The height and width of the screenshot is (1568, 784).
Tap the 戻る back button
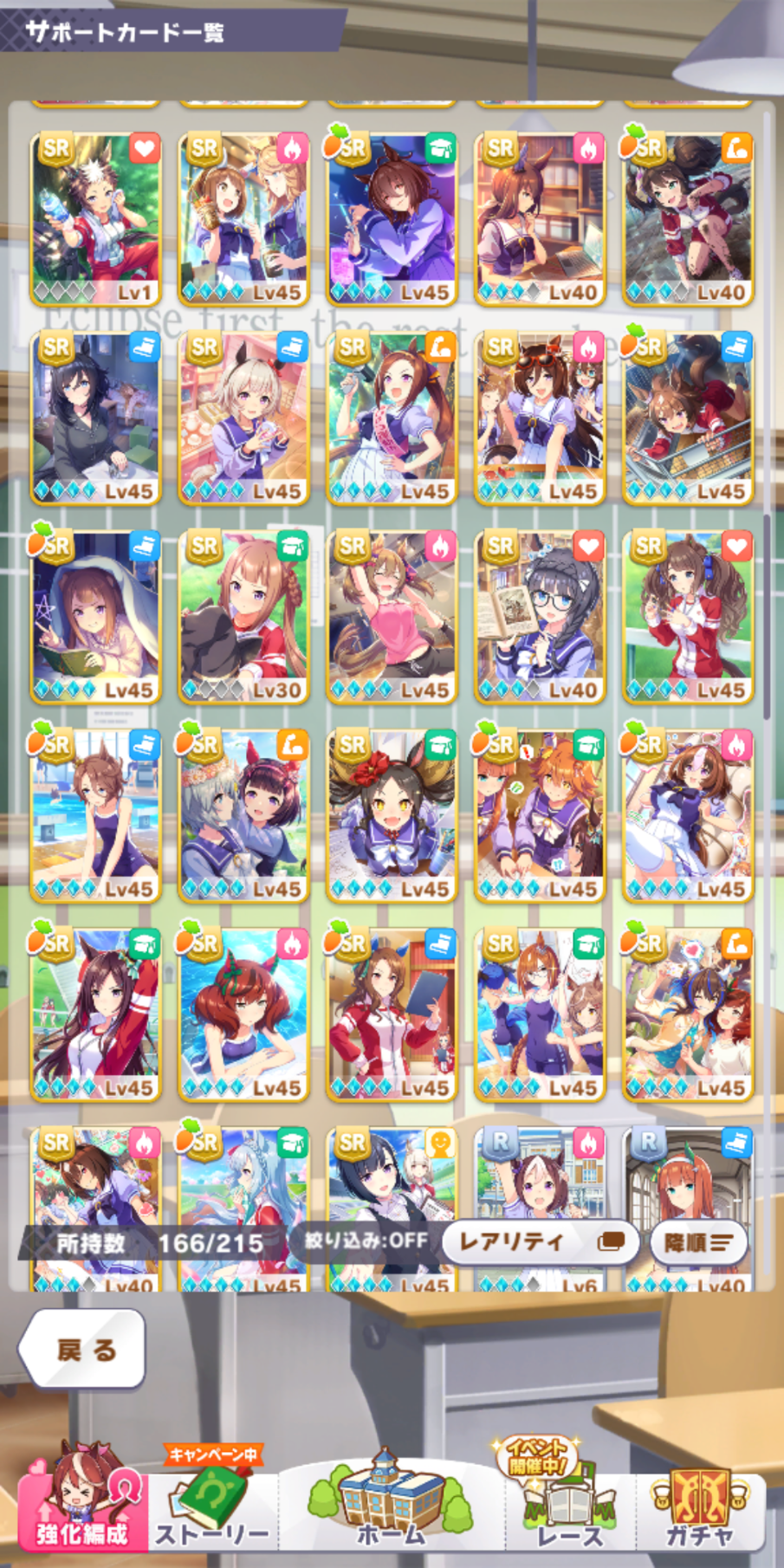pos(83,1348)
